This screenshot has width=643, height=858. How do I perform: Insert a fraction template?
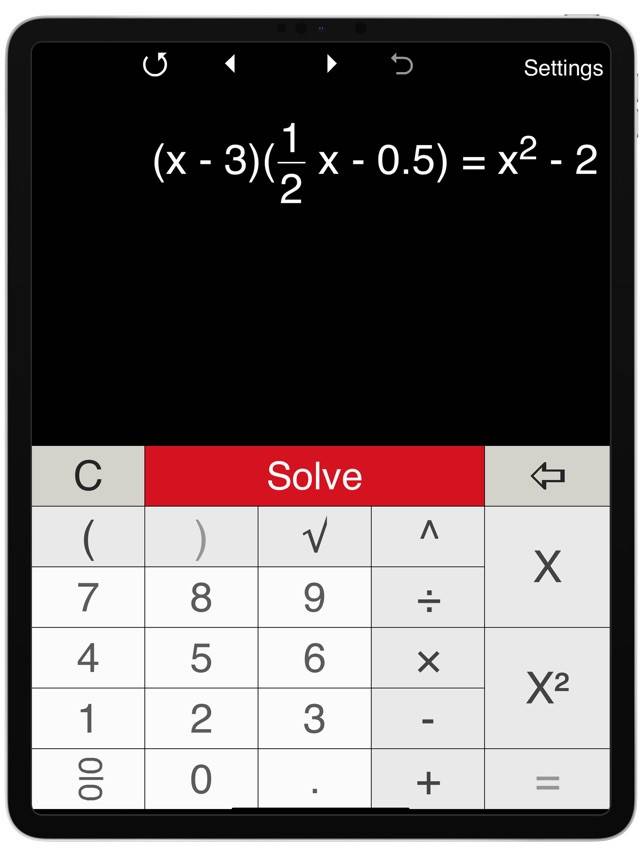coord(88,780)
